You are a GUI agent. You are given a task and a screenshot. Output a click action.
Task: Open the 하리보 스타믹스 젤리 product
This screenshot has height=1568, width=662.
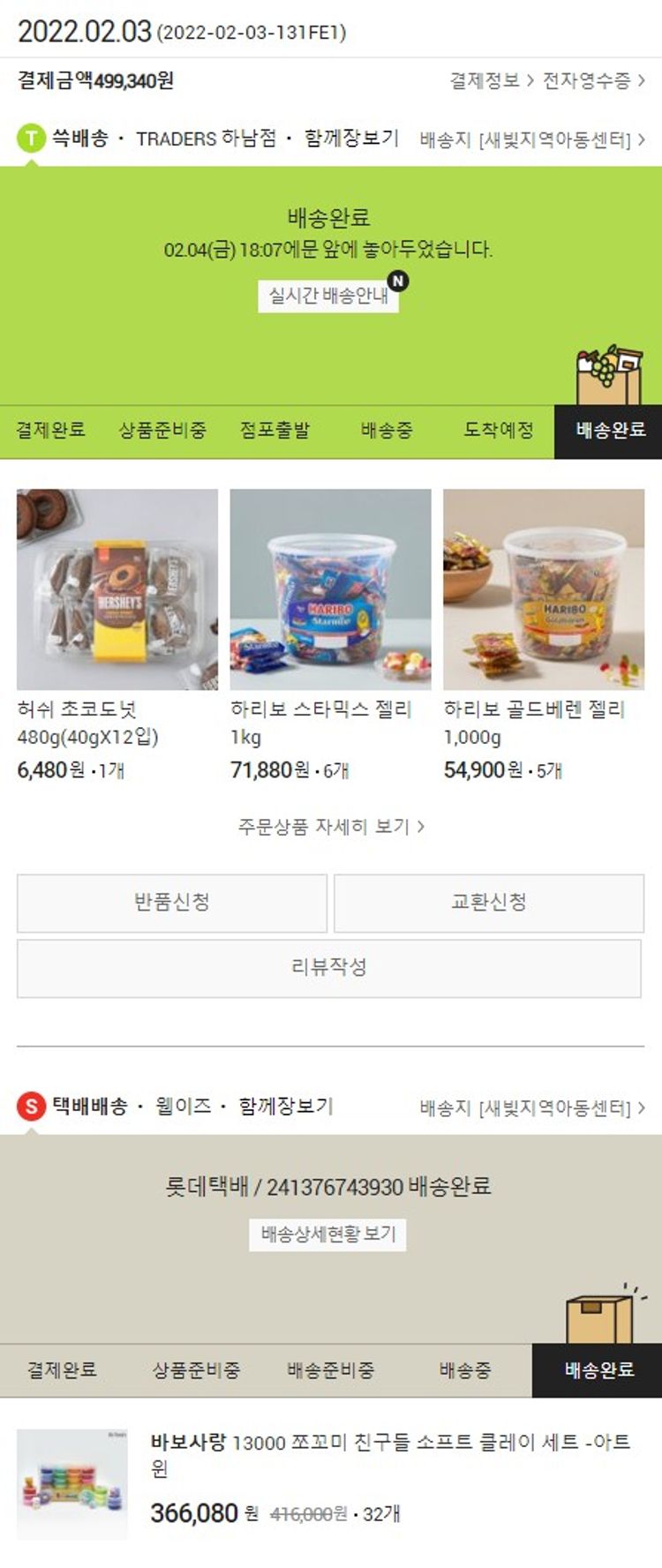point(330,589)
